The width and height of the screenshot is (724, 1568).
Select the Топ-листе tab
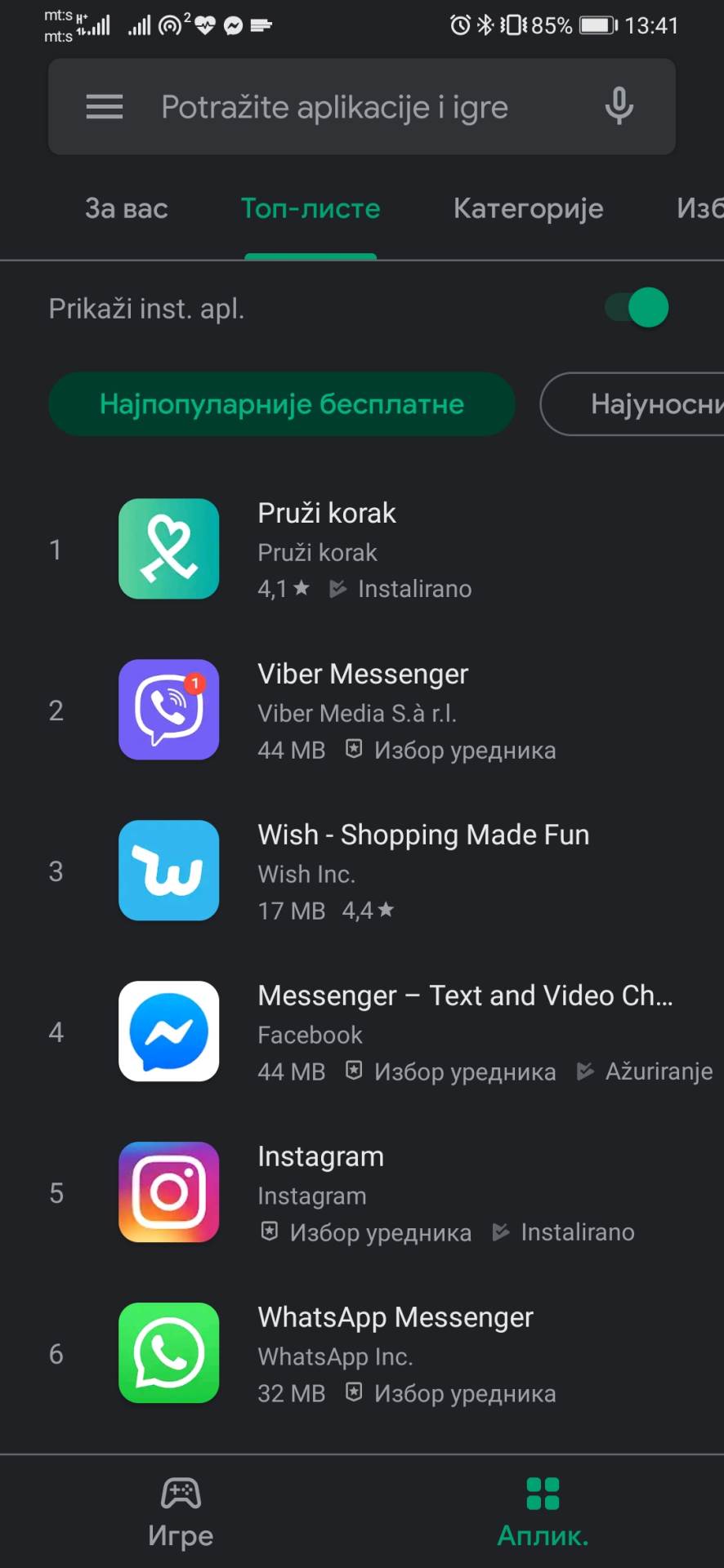pos(311,209)
